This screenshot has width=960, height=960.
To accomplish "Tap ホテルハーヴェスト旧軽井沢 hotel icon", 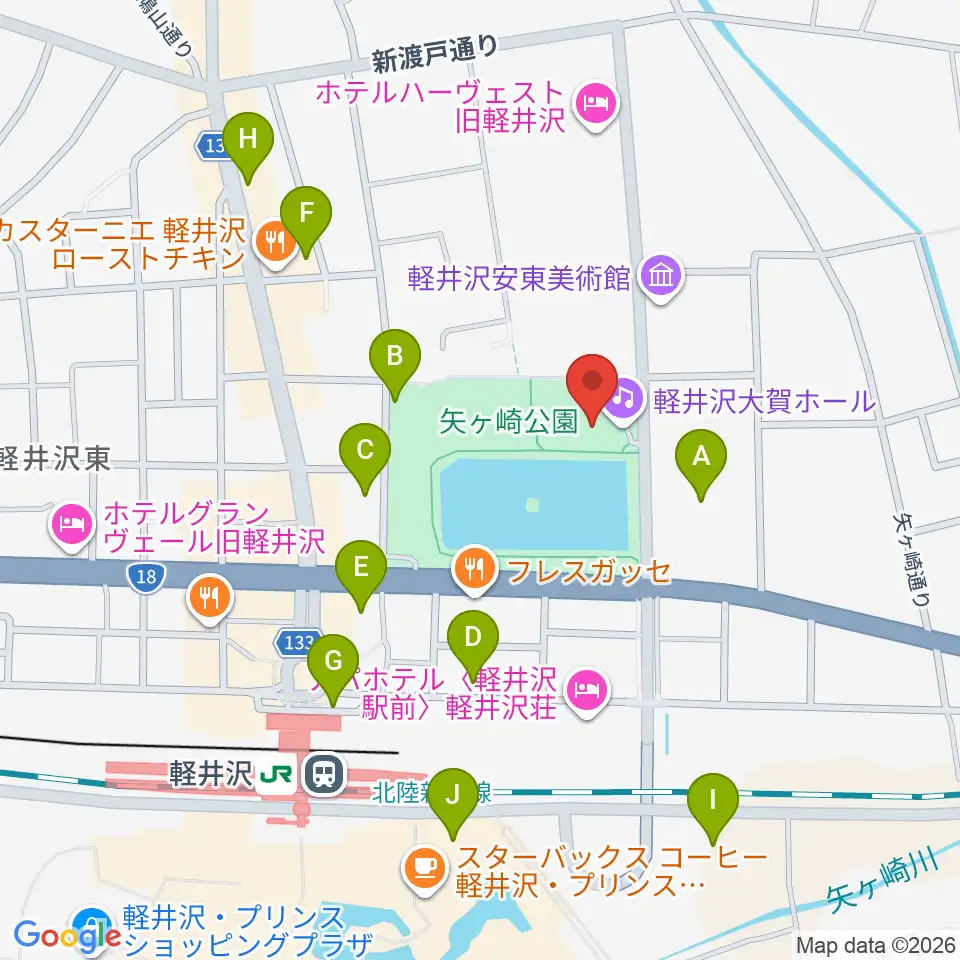I will pos(597,105).
